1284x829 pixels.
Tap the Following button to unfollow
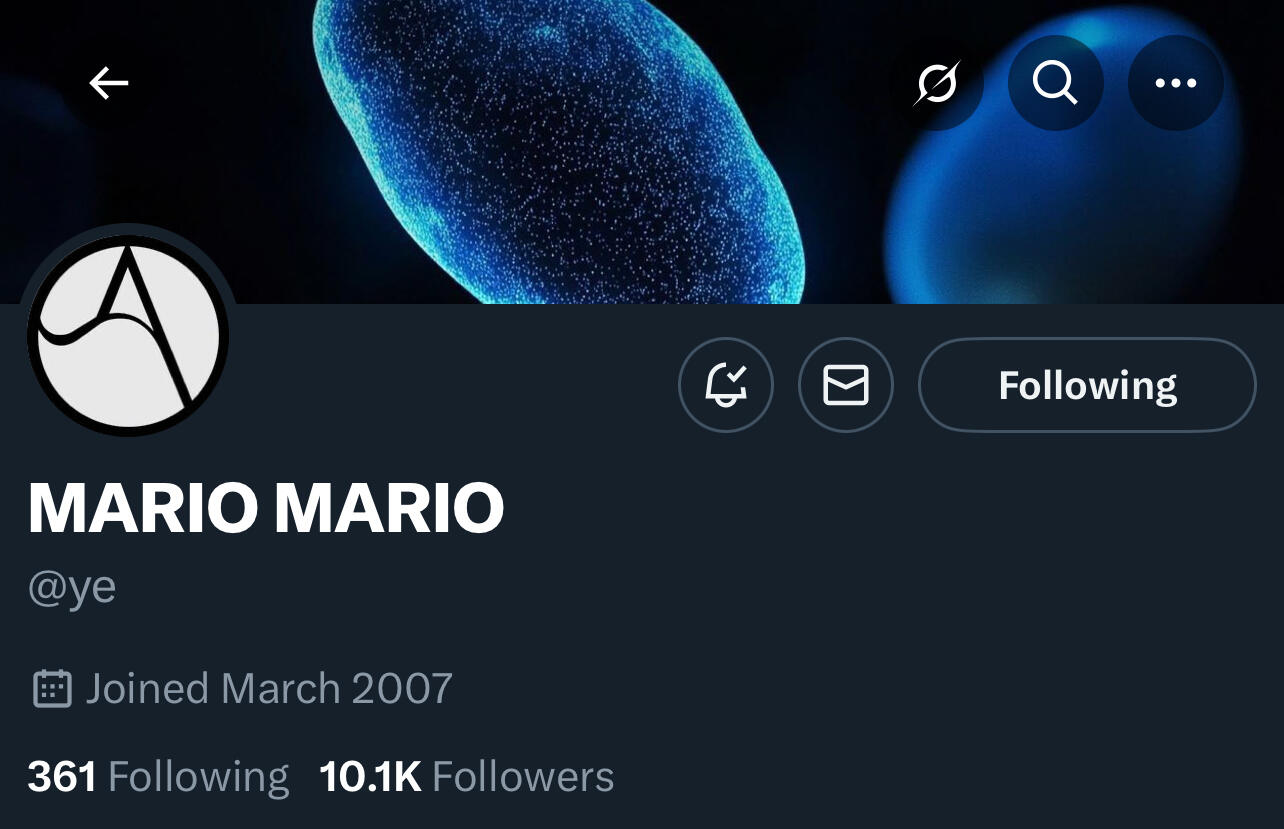point(1087,385)
